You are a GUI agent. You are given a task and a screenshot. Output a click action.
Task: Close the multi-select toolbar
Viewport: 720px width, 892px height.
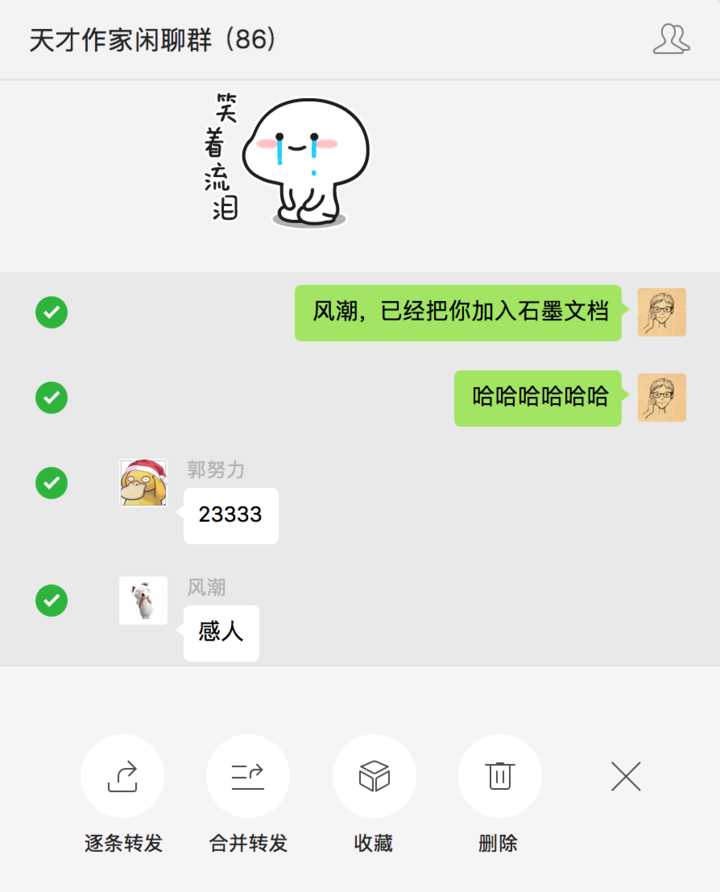coord(625,776)
